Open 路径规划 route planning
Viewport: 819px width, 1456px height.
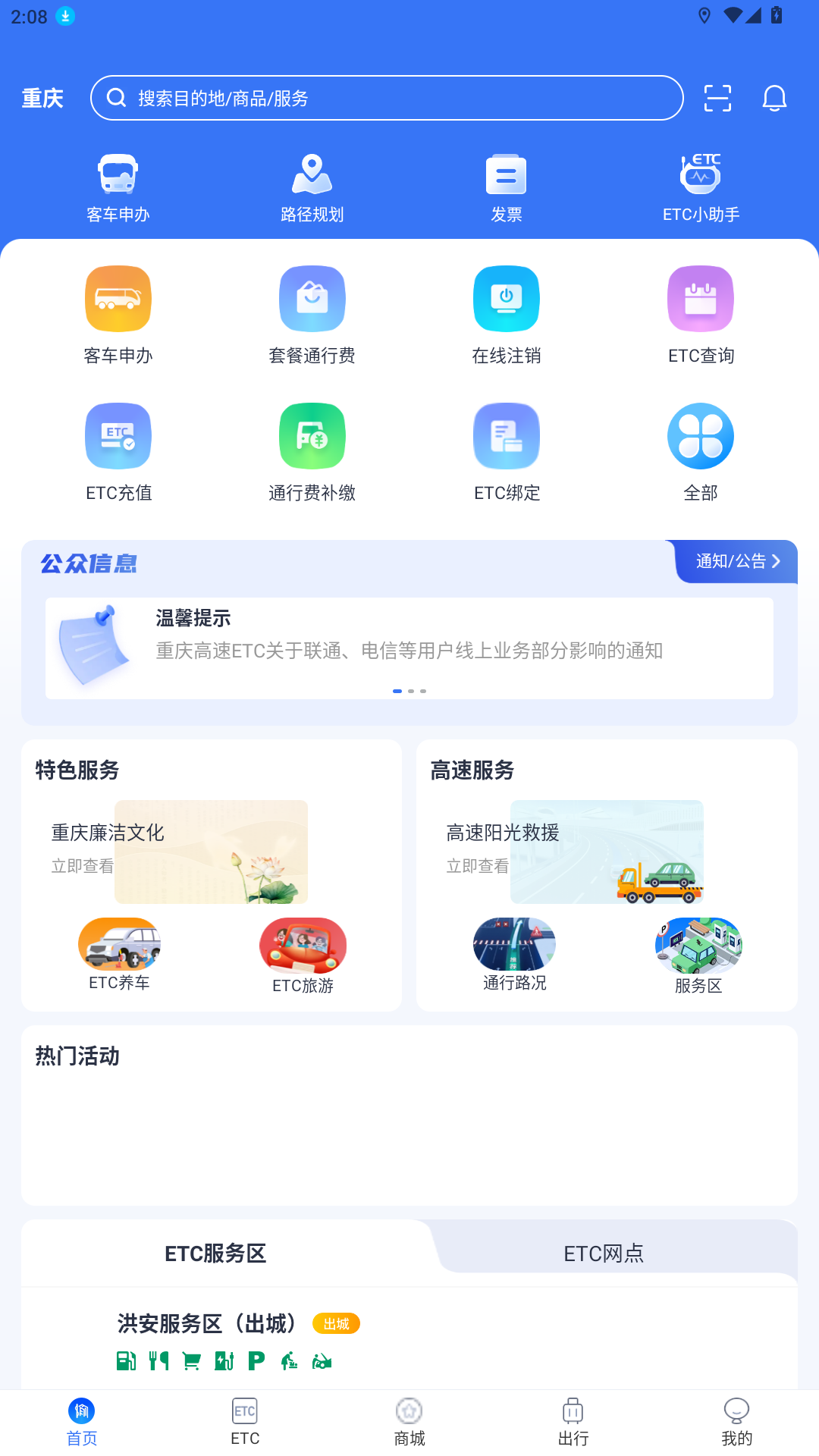click(x=312, y=188)
